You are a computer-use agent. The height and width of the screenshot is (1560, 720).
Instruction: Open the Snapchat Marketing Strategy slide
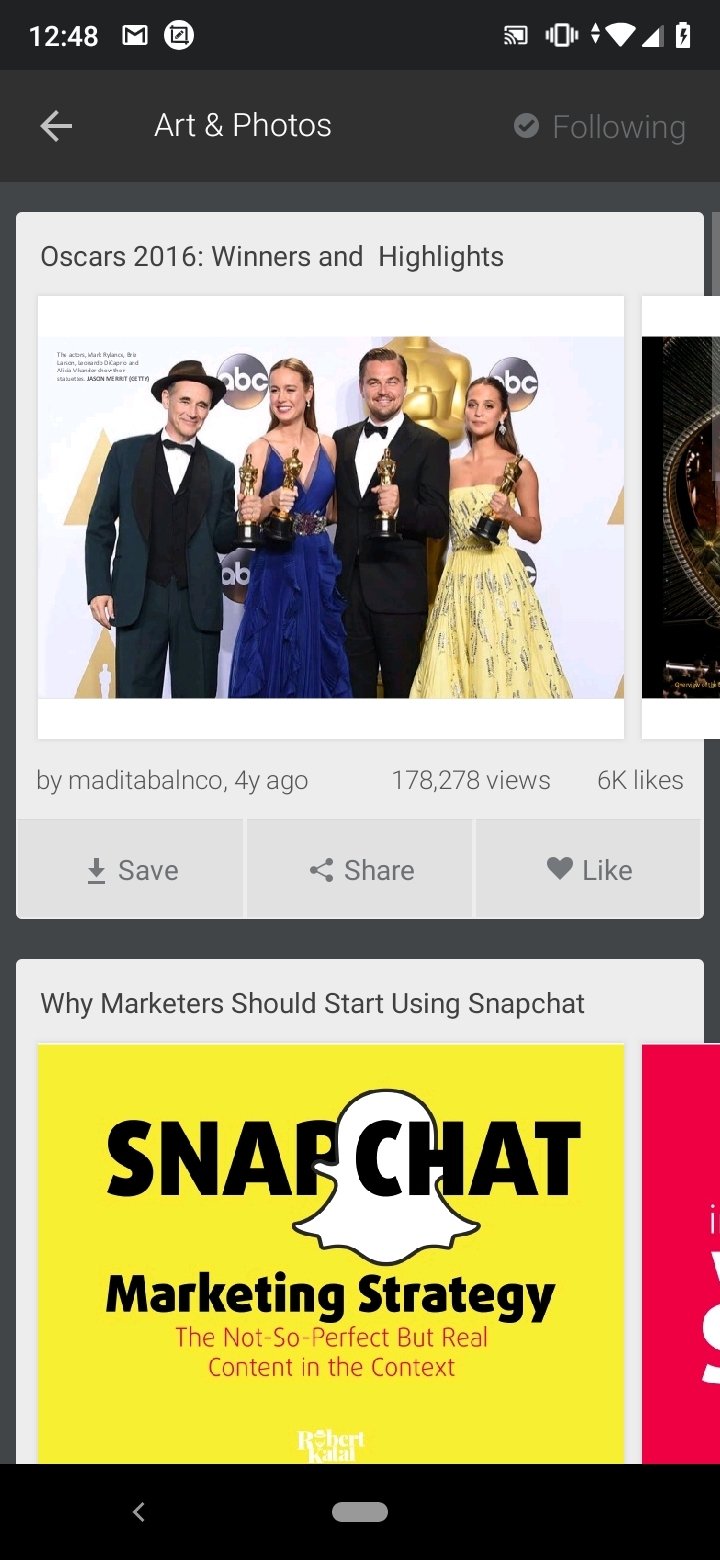(x=331, y=1254)
